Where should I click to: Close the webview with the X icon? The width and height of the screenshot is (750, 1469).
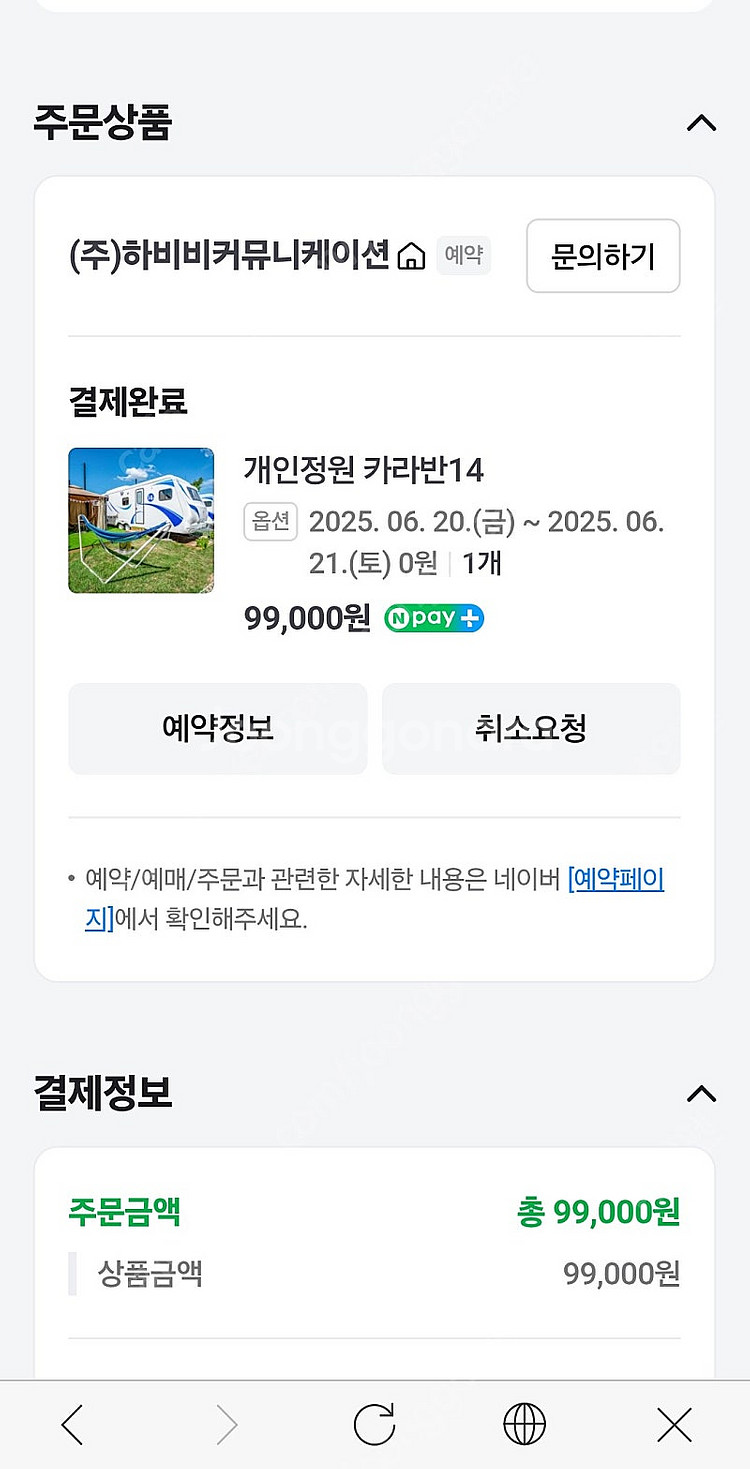click(x=674, y=1423)
